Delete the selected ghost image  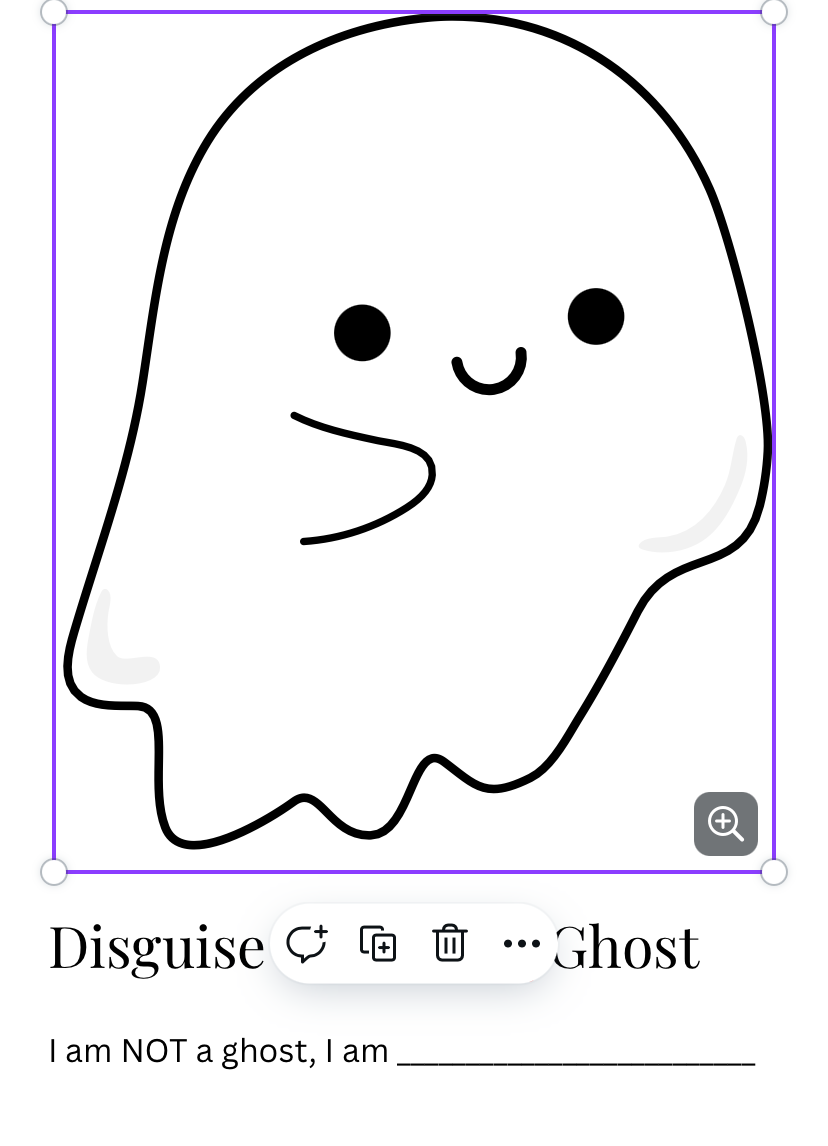[x=450, y=944]
